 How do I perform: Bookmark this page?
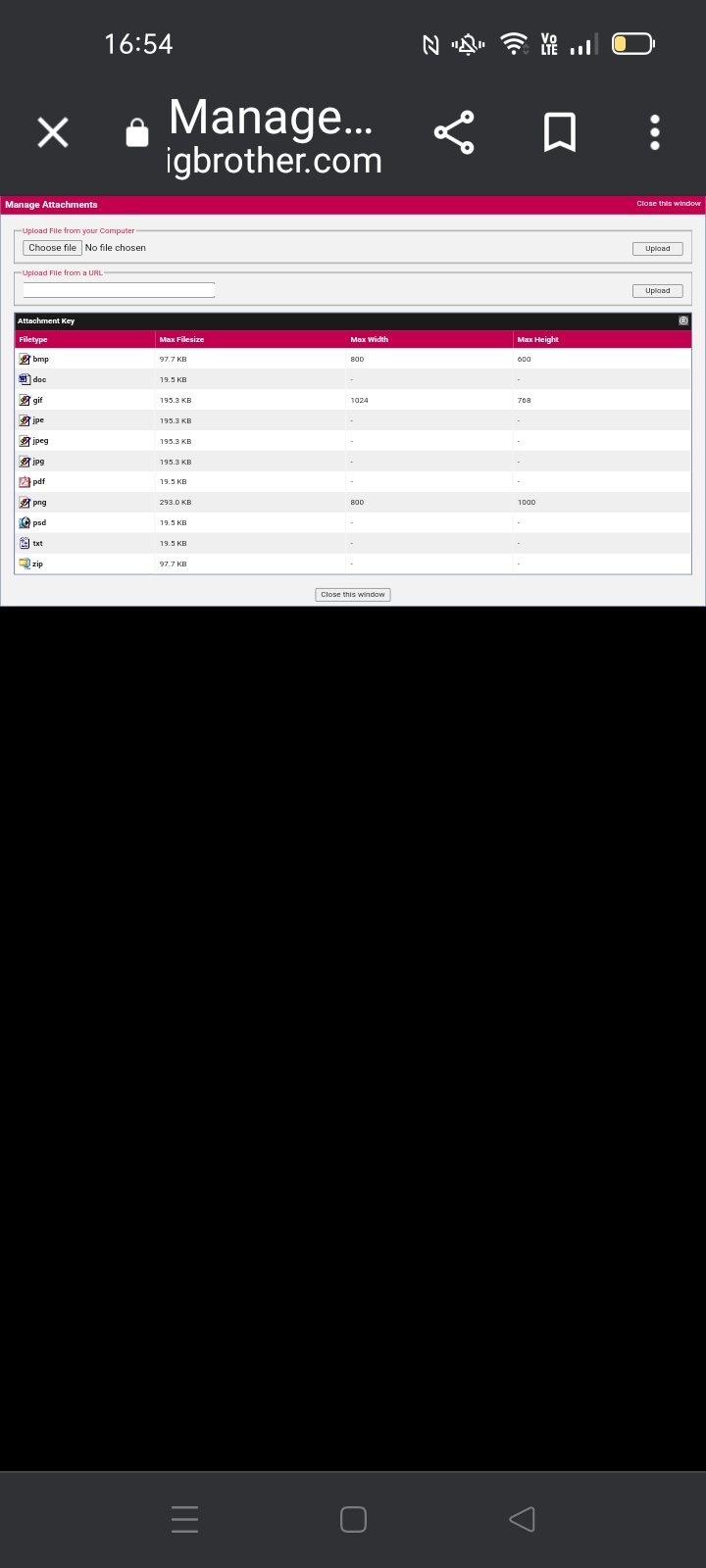(x=559, y=132)
